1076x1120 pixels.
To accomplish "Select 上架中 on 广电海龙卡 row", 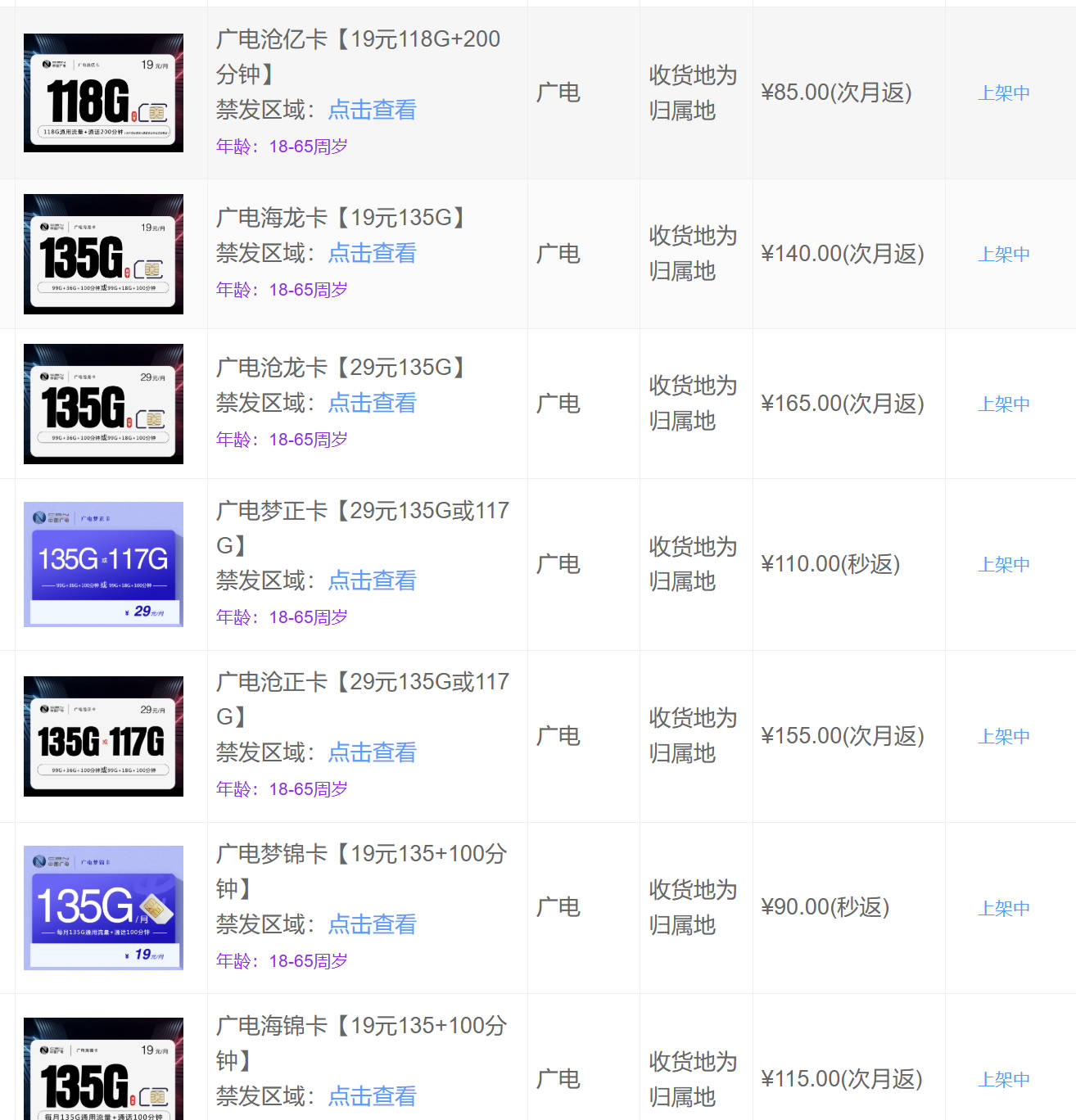I will [x=1004, y=253].
